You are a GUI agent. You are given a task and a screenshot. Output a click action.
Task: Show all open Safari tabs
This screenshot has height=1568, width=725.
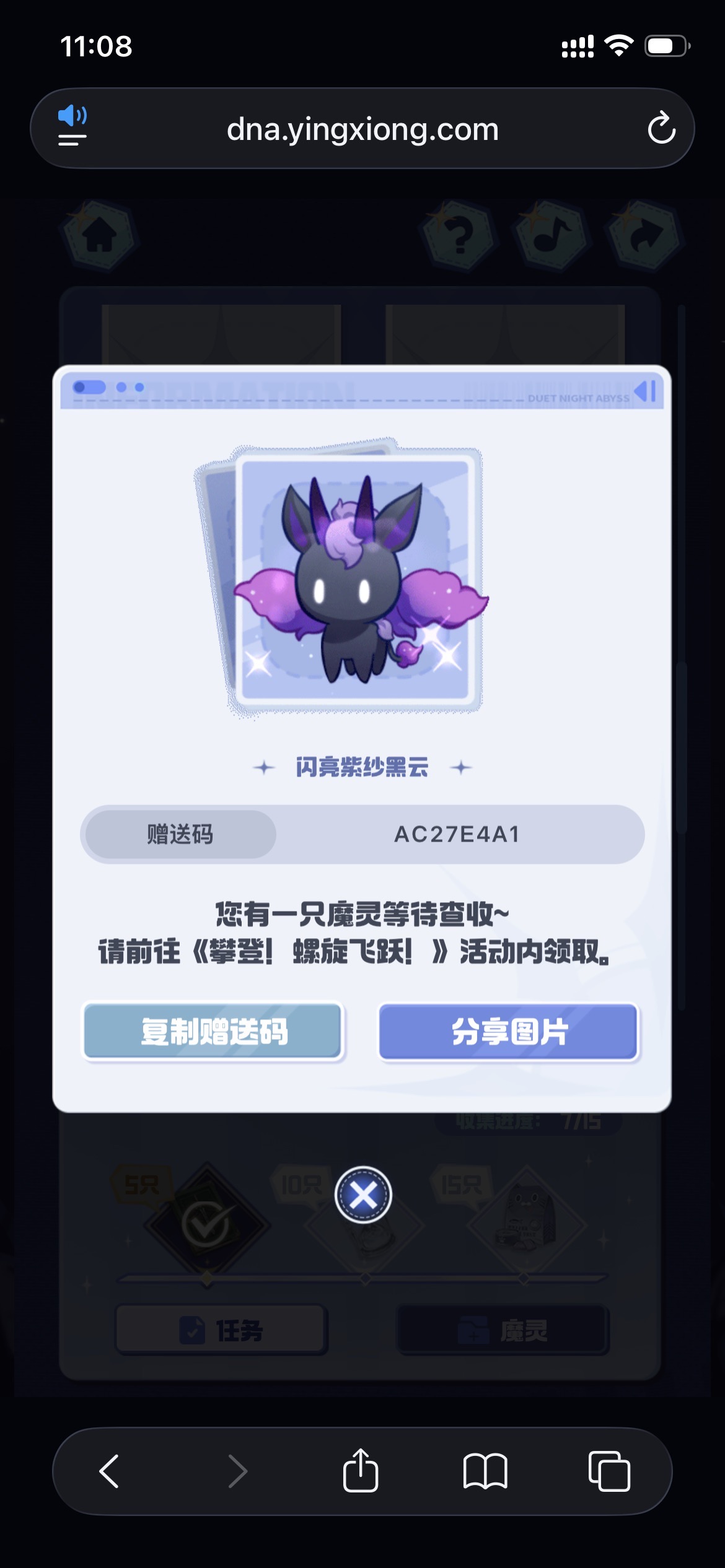coord(609,1471)
